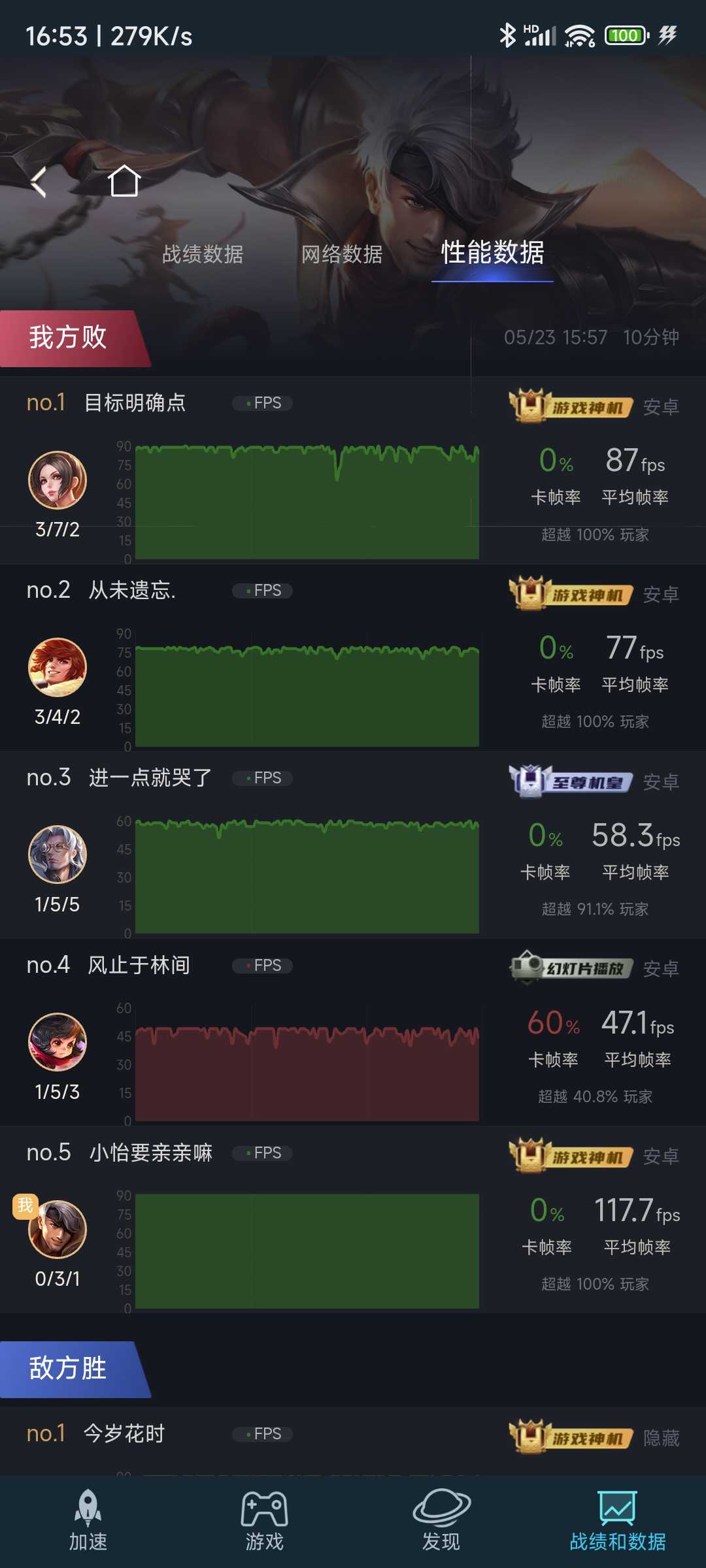
Task: Switch to the 网络数据 tab
Action: point(342,254)
